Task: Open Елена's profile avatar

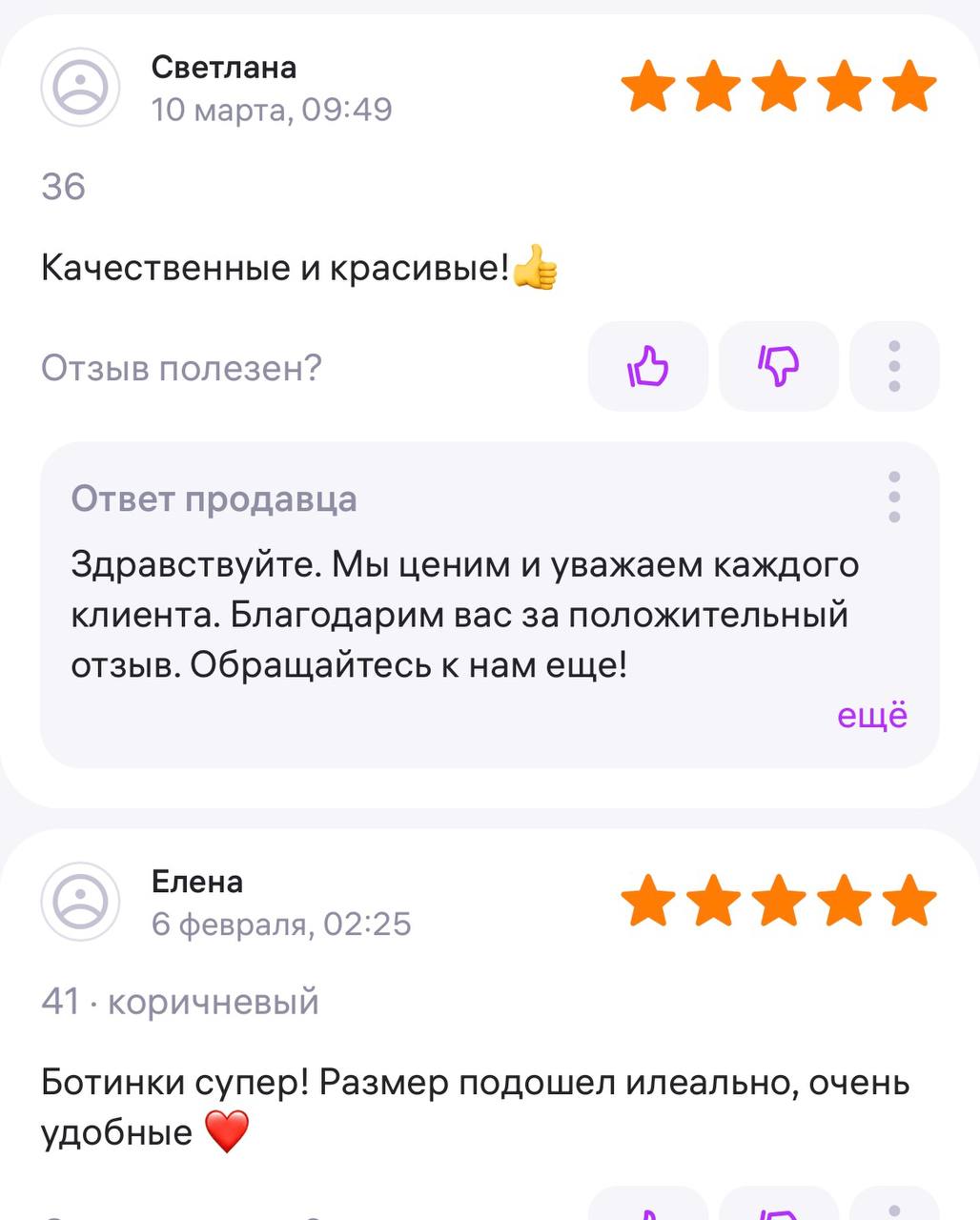Action: click(x=80, y=902)
